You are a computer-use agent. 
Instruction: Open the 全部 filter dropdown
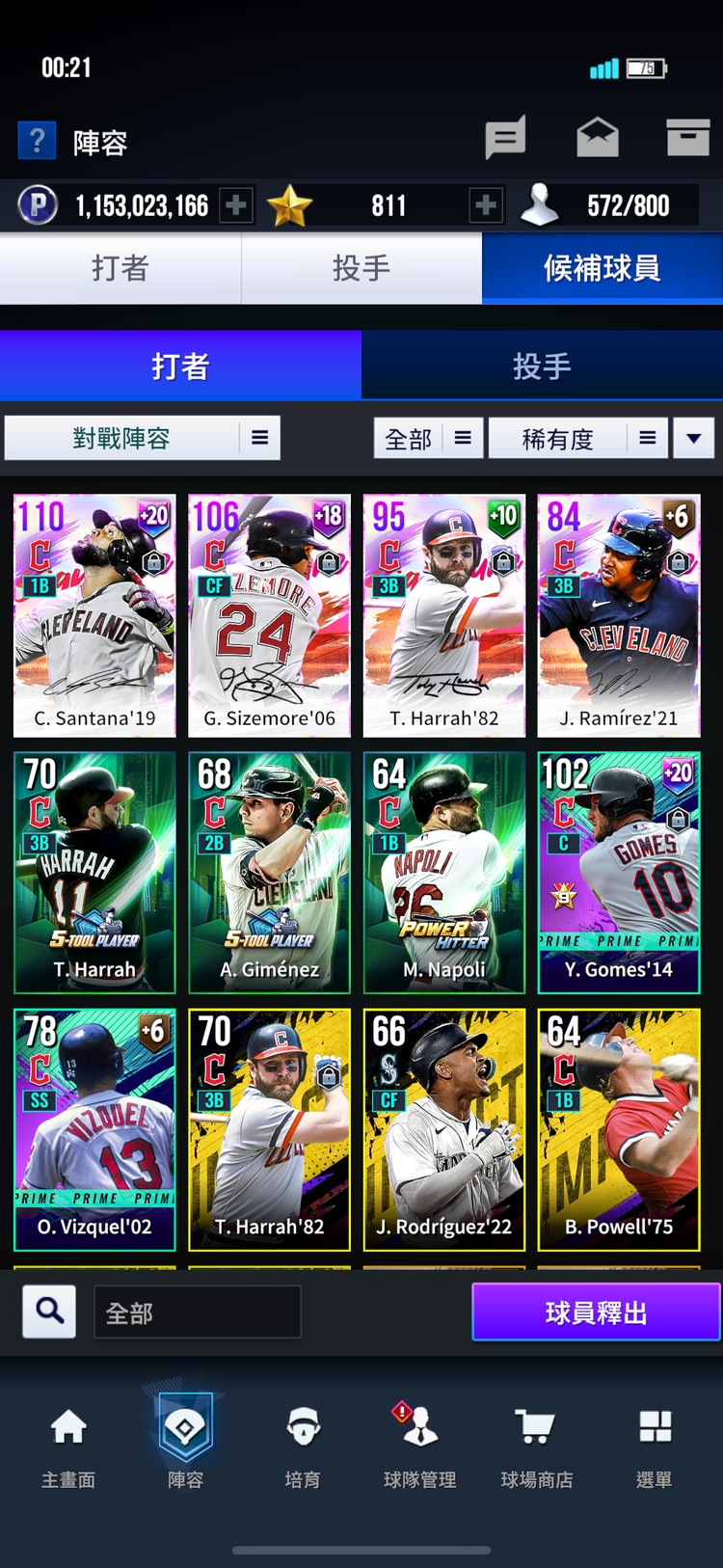tap(428, 439)
